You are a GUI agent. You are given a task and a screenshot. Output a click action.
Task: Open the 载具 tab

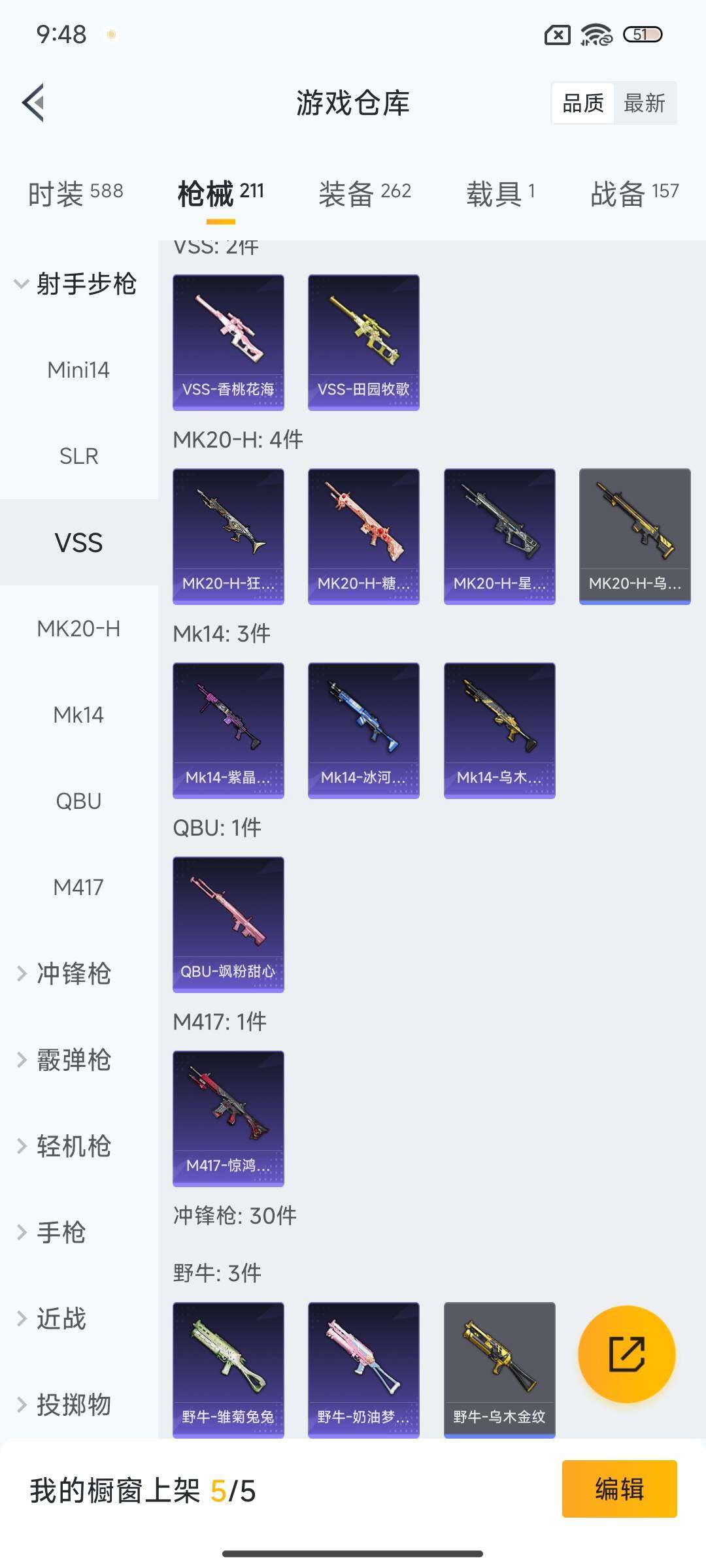500,193
